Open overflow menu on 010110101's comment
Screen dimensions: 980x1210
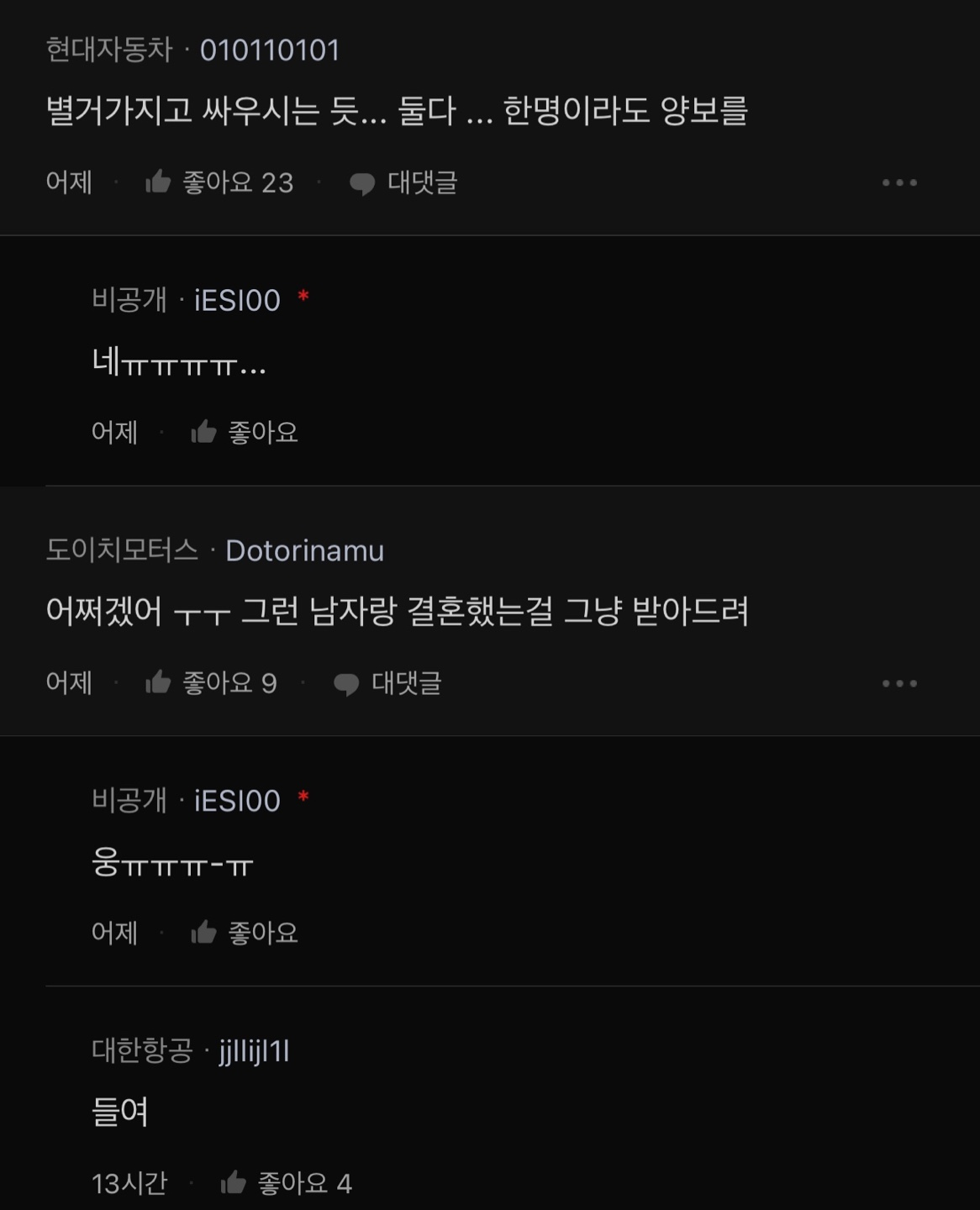click(898, 182)
